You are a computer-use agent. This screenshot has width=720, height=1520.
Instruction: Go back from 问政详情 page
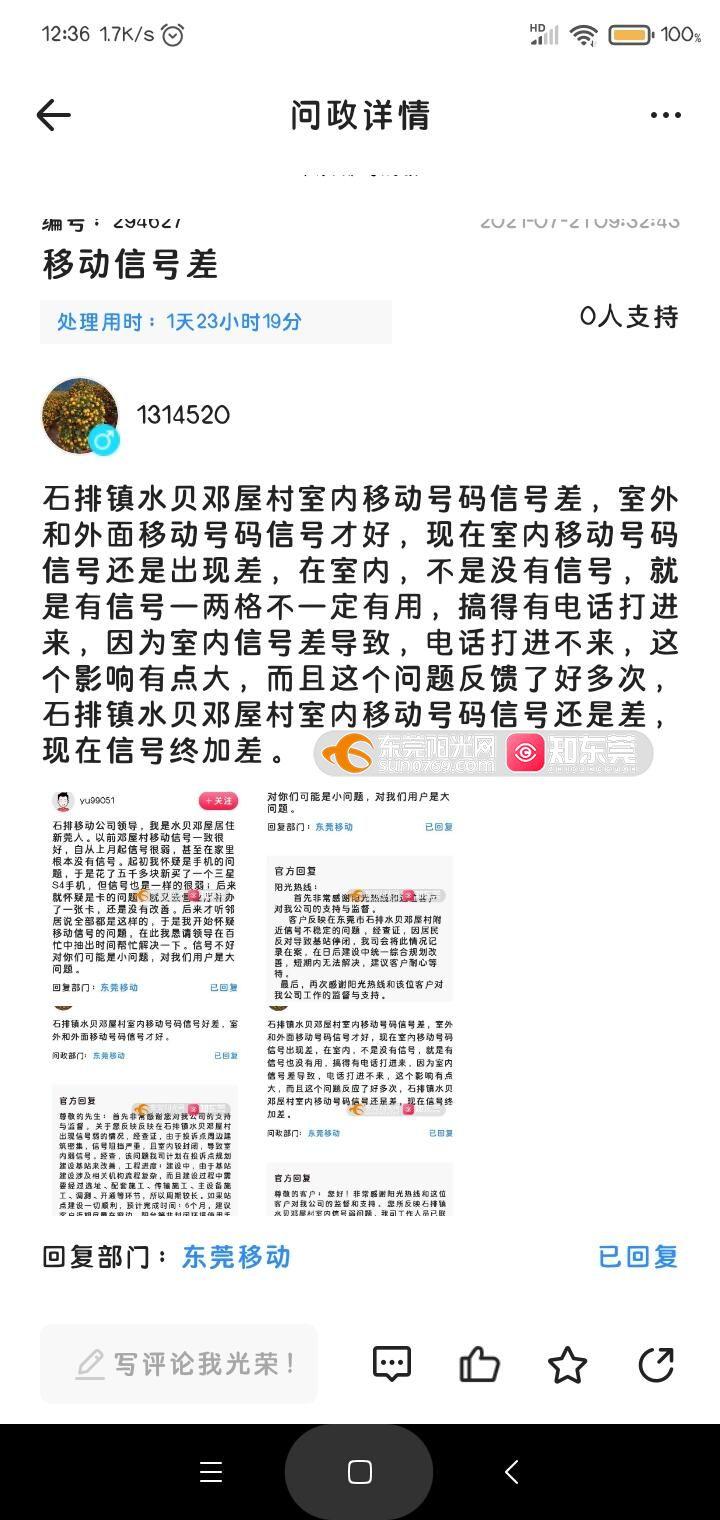point(54,115)
